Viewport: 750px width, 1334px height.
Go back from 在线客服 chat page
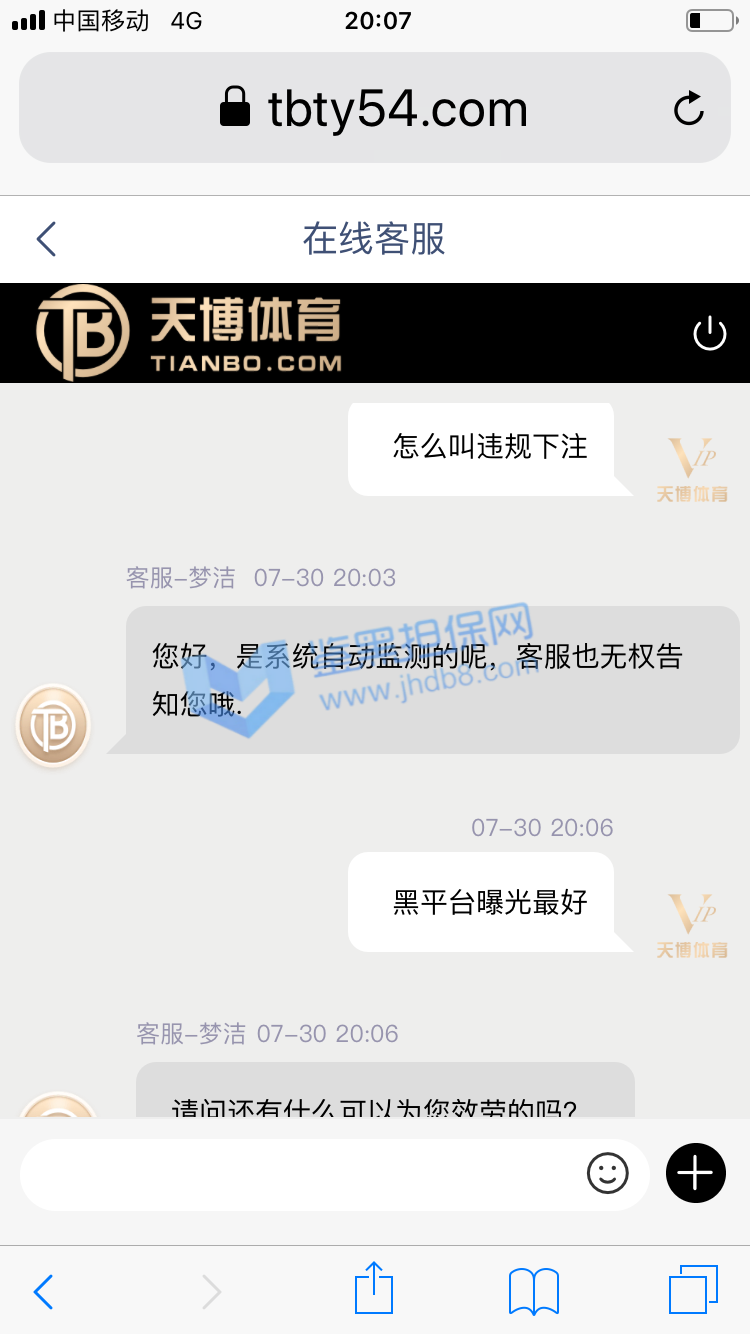point(46,239)
